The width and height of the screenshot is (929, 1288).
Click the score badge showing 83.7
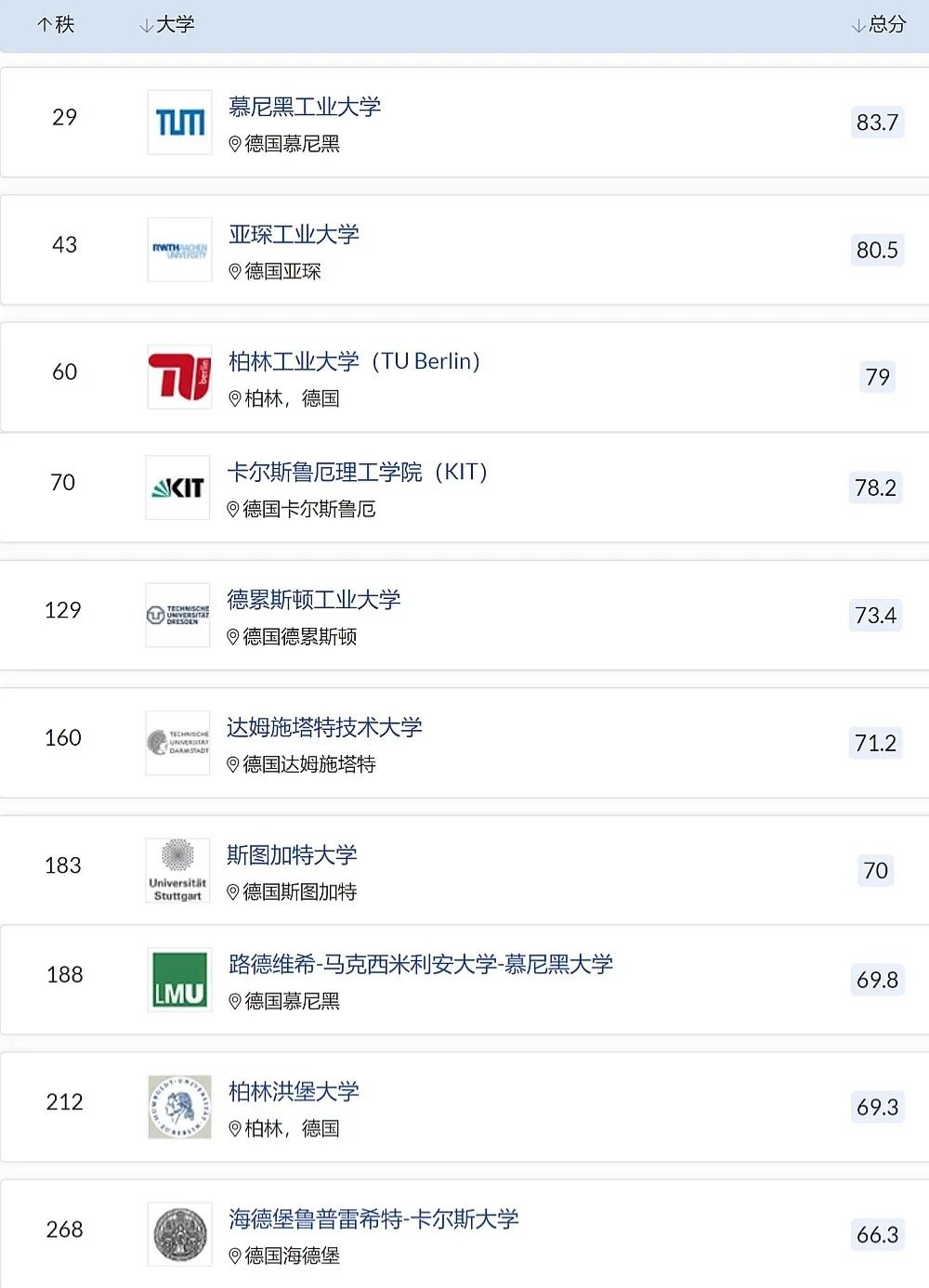(875, 122)
